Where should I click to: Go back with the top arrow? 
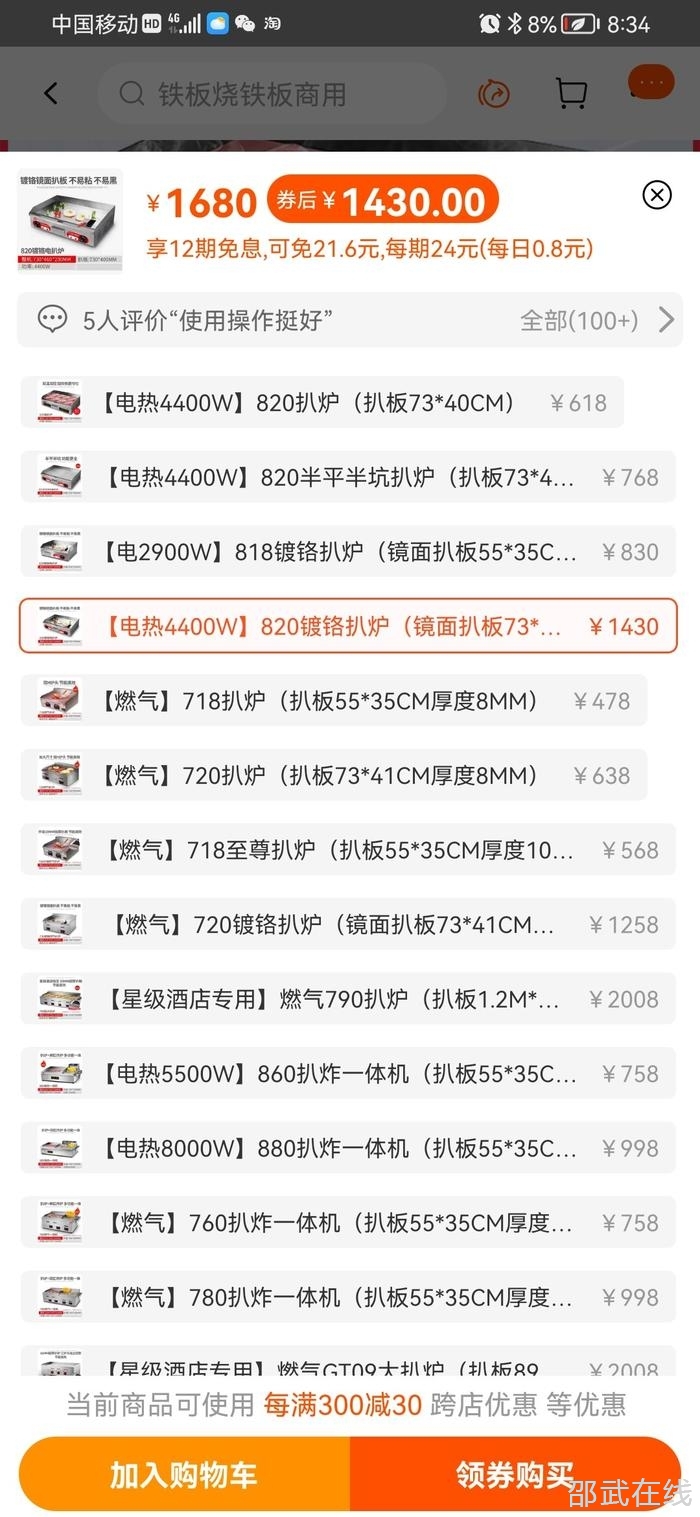tap(51, 93)
